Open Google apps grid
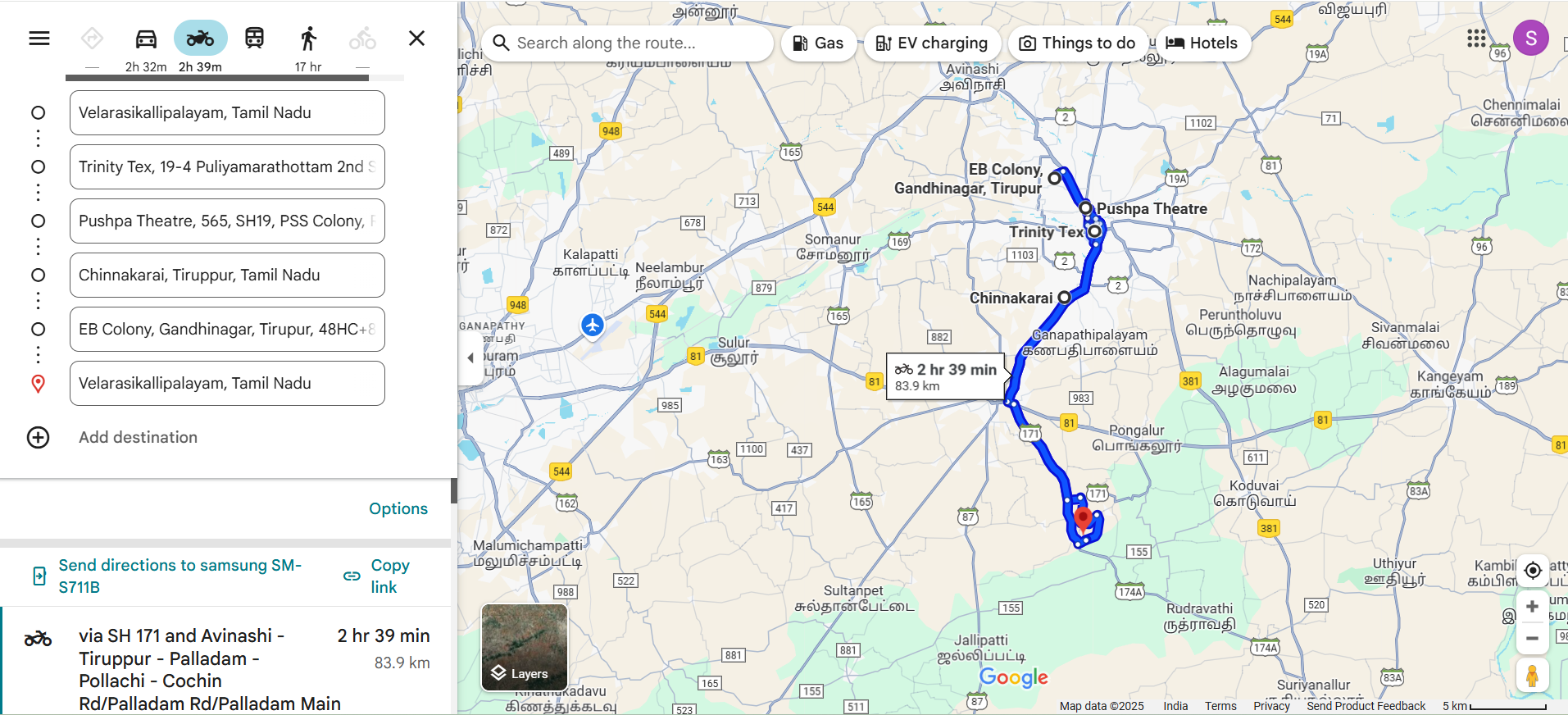This screenshot has height=715, width=1568. click(1476, 39)
